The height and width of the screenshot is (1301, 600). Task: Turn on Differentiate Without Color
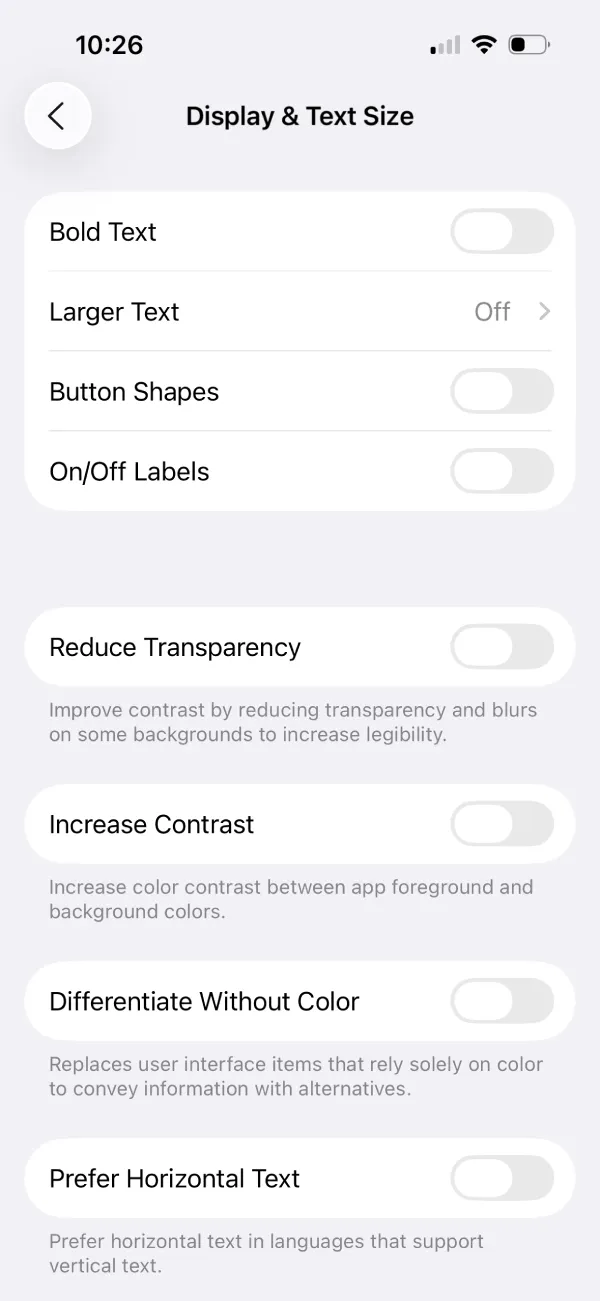tap(502, 1002)
